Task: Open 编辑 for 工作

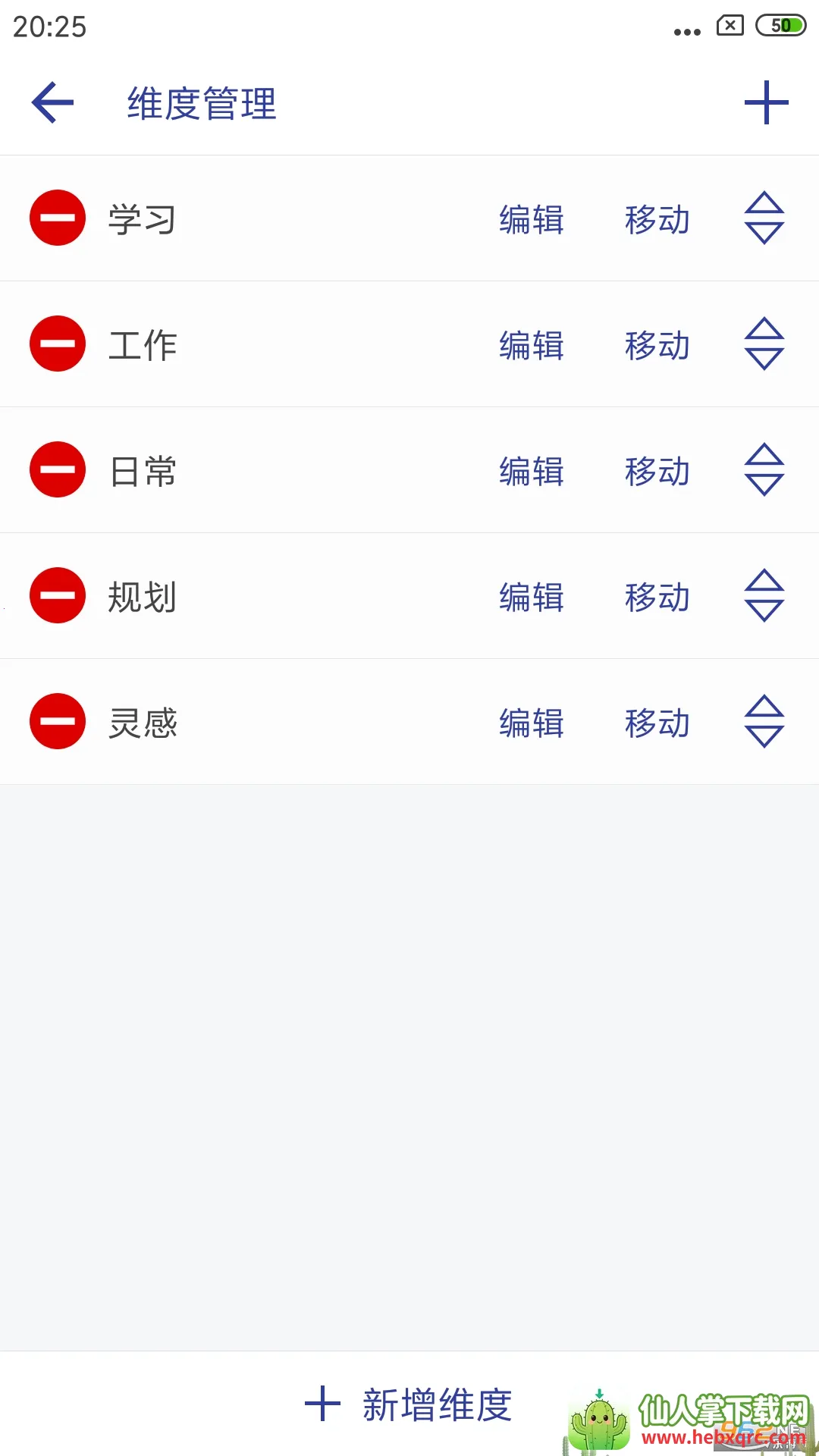Action: pos(531,346)
